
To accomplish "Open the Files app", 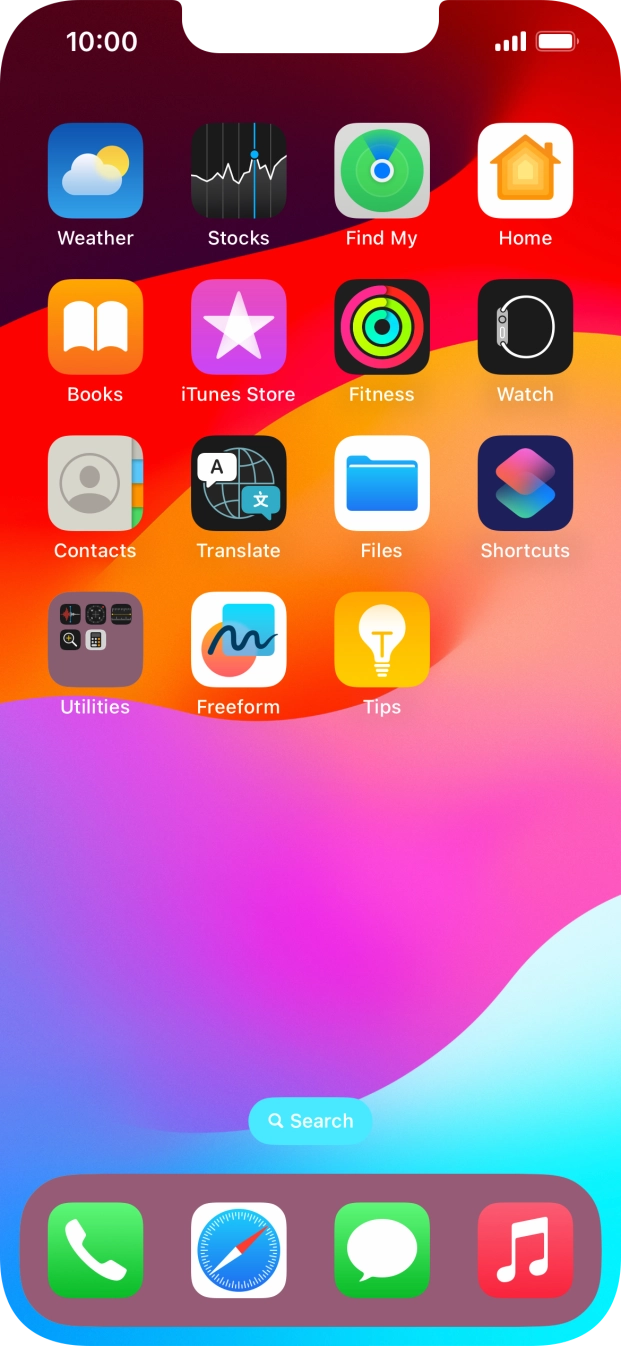I will coord(382,483).
